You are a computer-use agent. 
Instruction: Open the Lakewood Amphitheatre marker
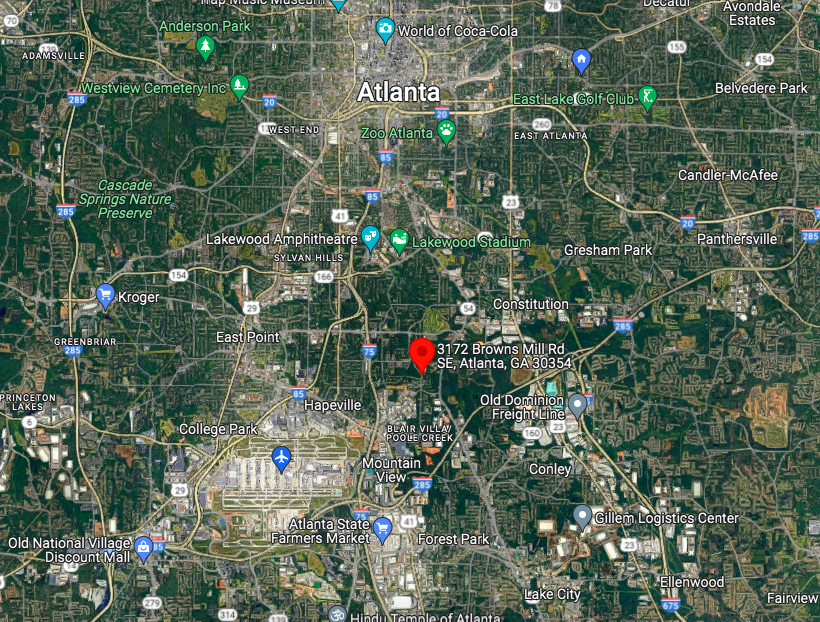[371, 238]
